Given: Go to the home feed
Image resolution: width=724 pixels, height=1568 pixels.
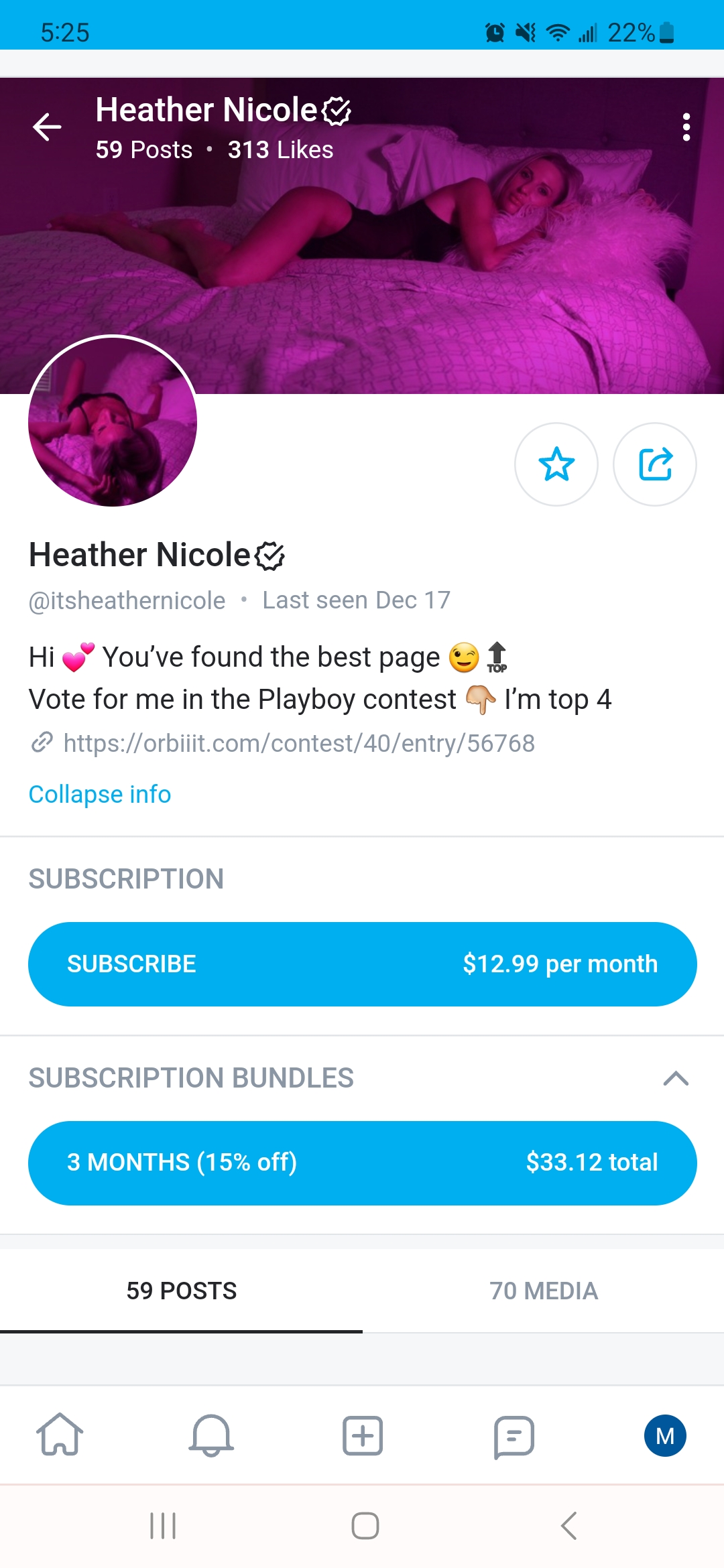Looking at the screenshot, I should (x=60, y=1435).
